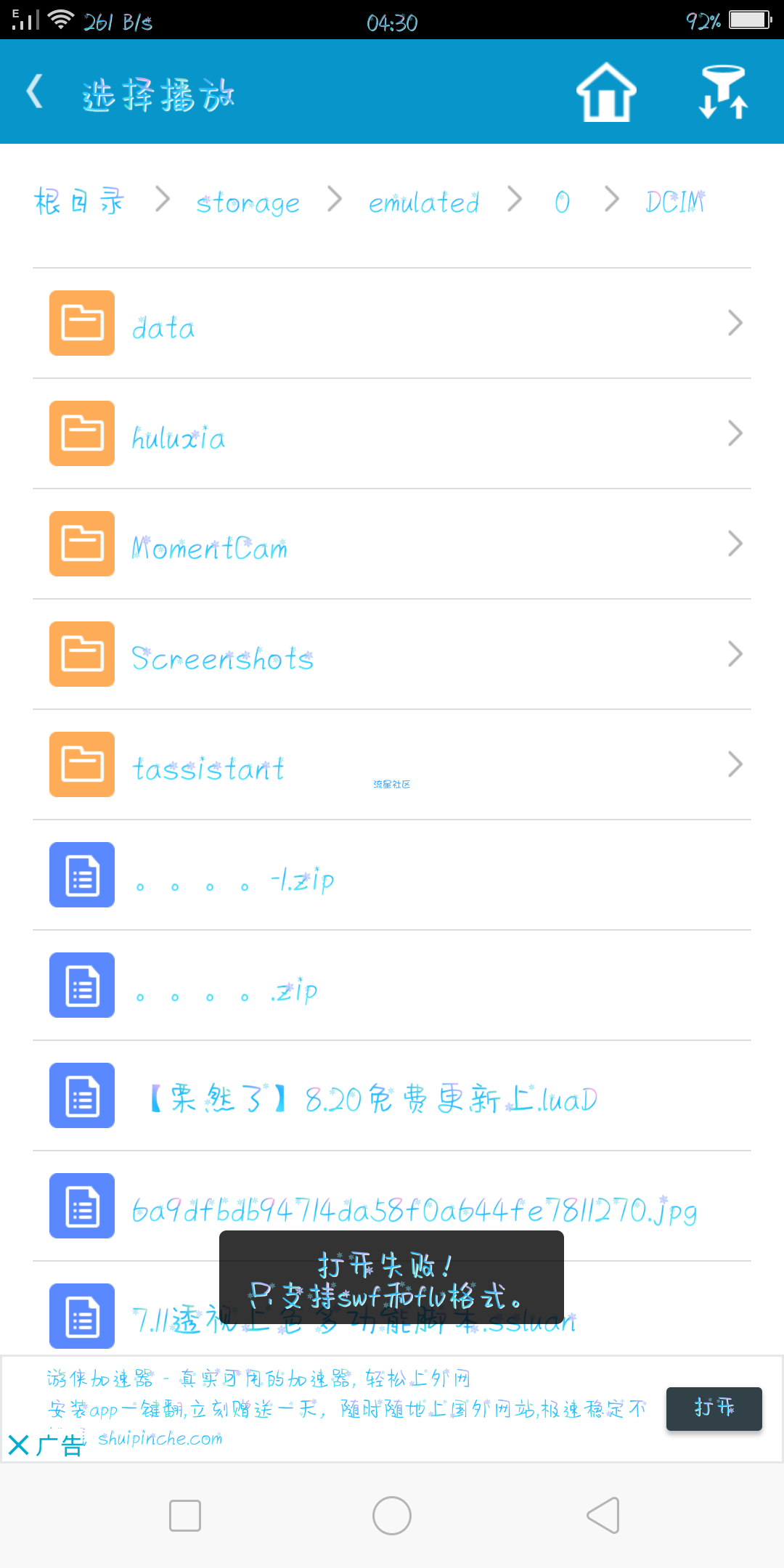Open the huluxia folder
Viewport: 784px width, 1568px height.
click(392, 433)
